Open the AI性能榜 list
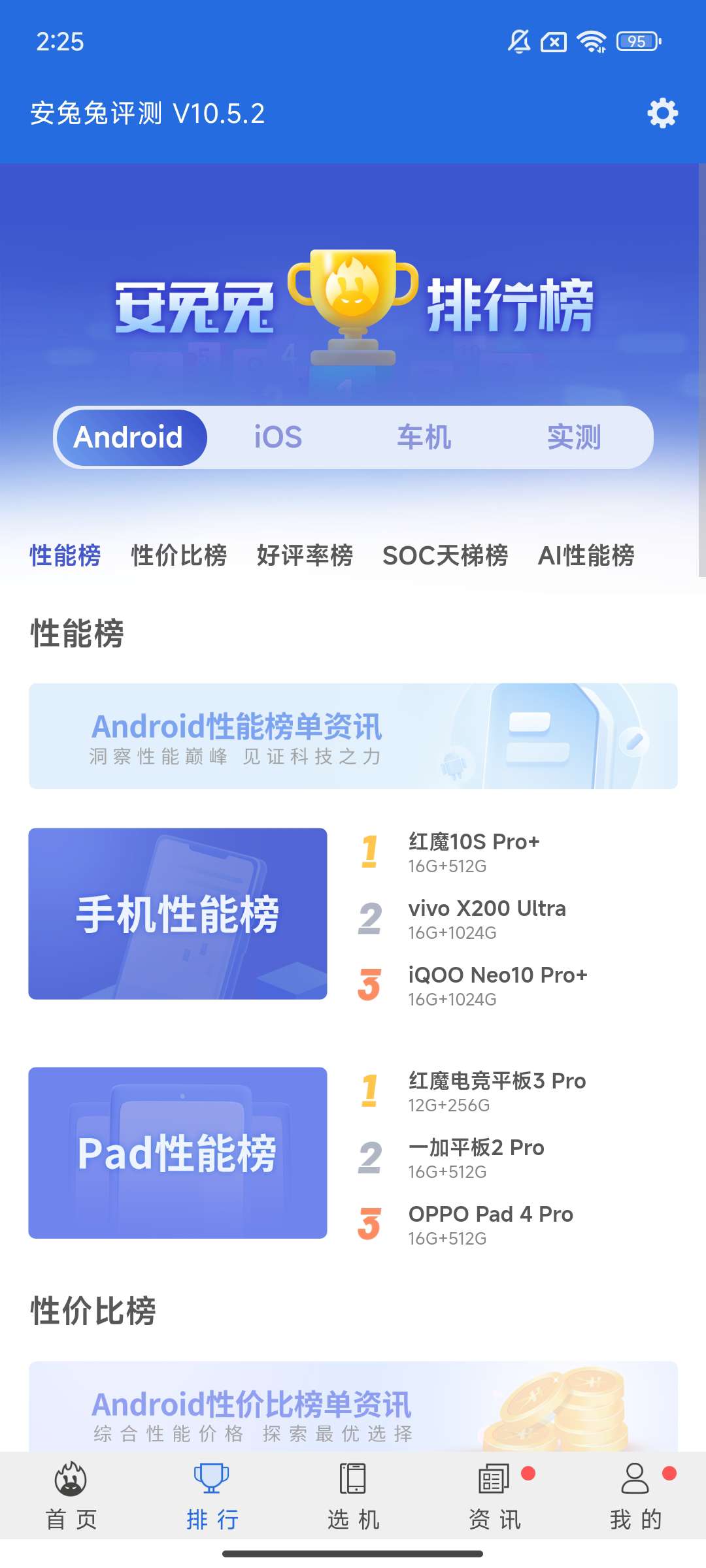The image size is (706, 1568). tap(586, 556)
